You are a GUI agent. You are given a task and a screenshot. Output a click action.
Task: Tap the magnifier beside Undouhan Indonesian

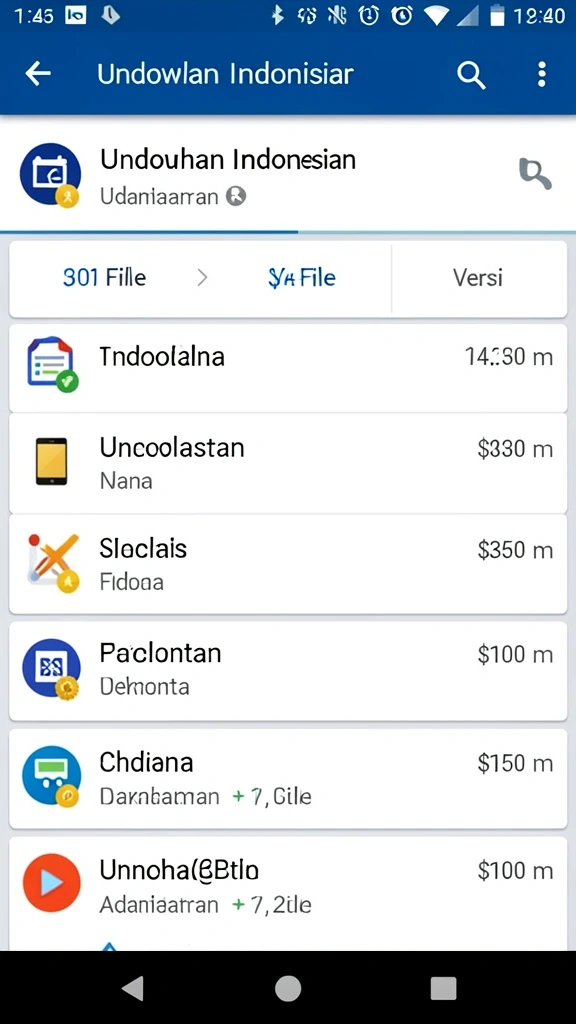[535, 174]
